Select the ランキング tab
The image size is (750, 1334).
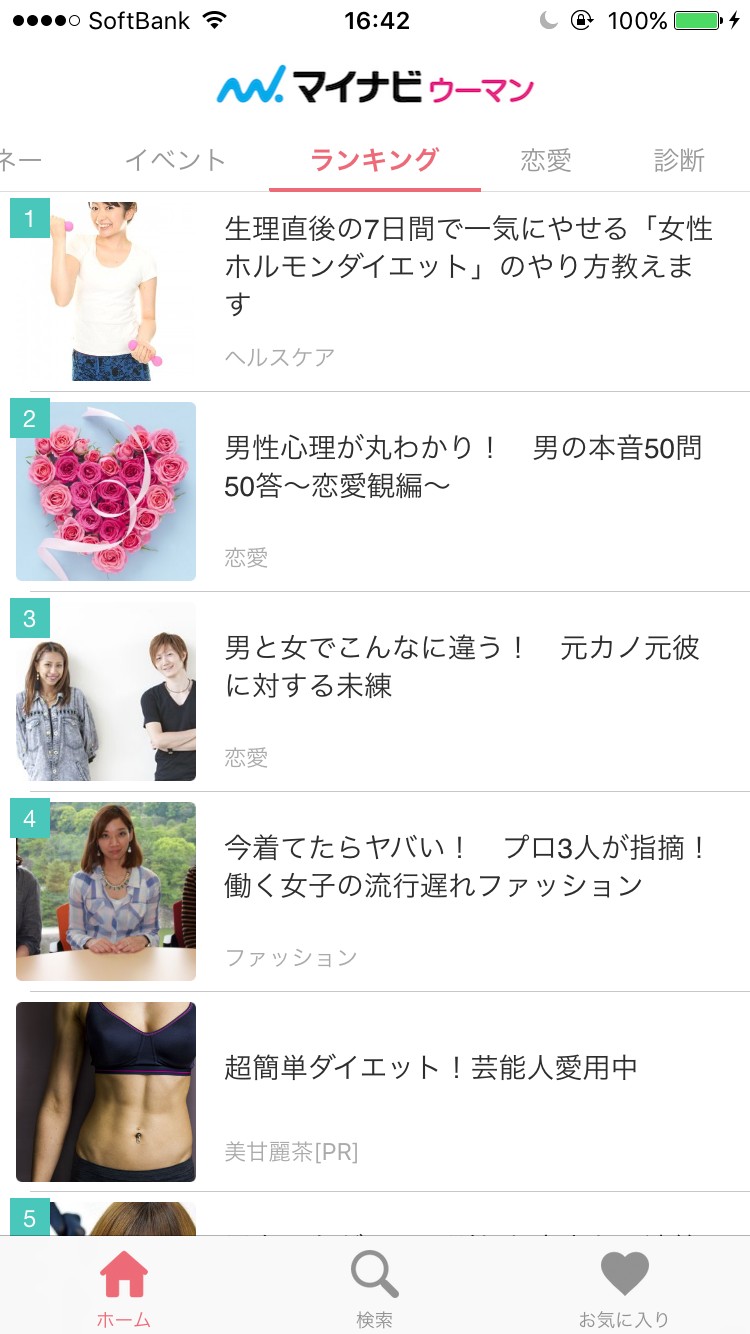(x=374, y=160)
